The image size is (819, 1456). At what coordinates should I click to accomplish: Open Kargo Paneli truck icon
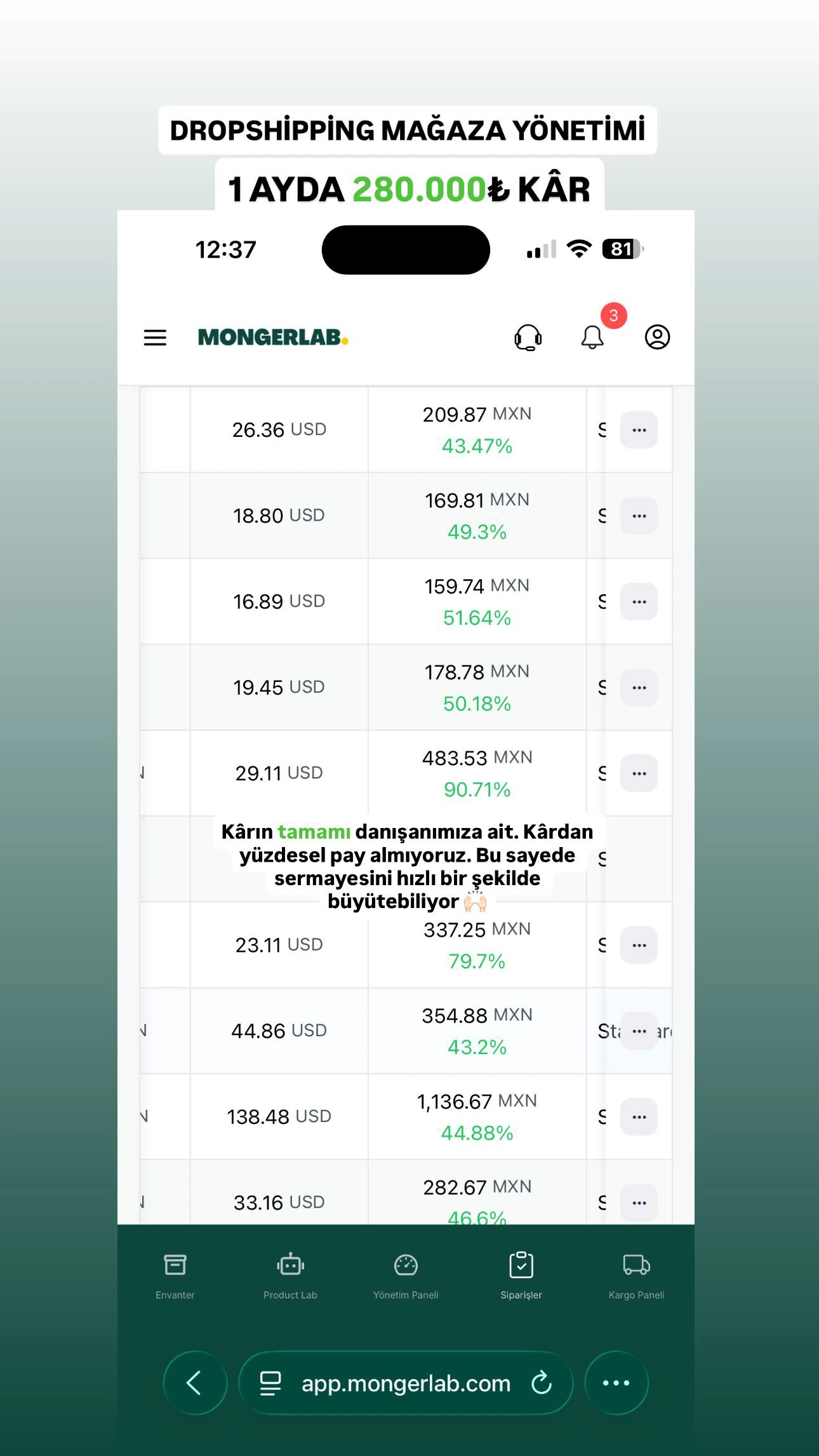(x=637, y=1265)
